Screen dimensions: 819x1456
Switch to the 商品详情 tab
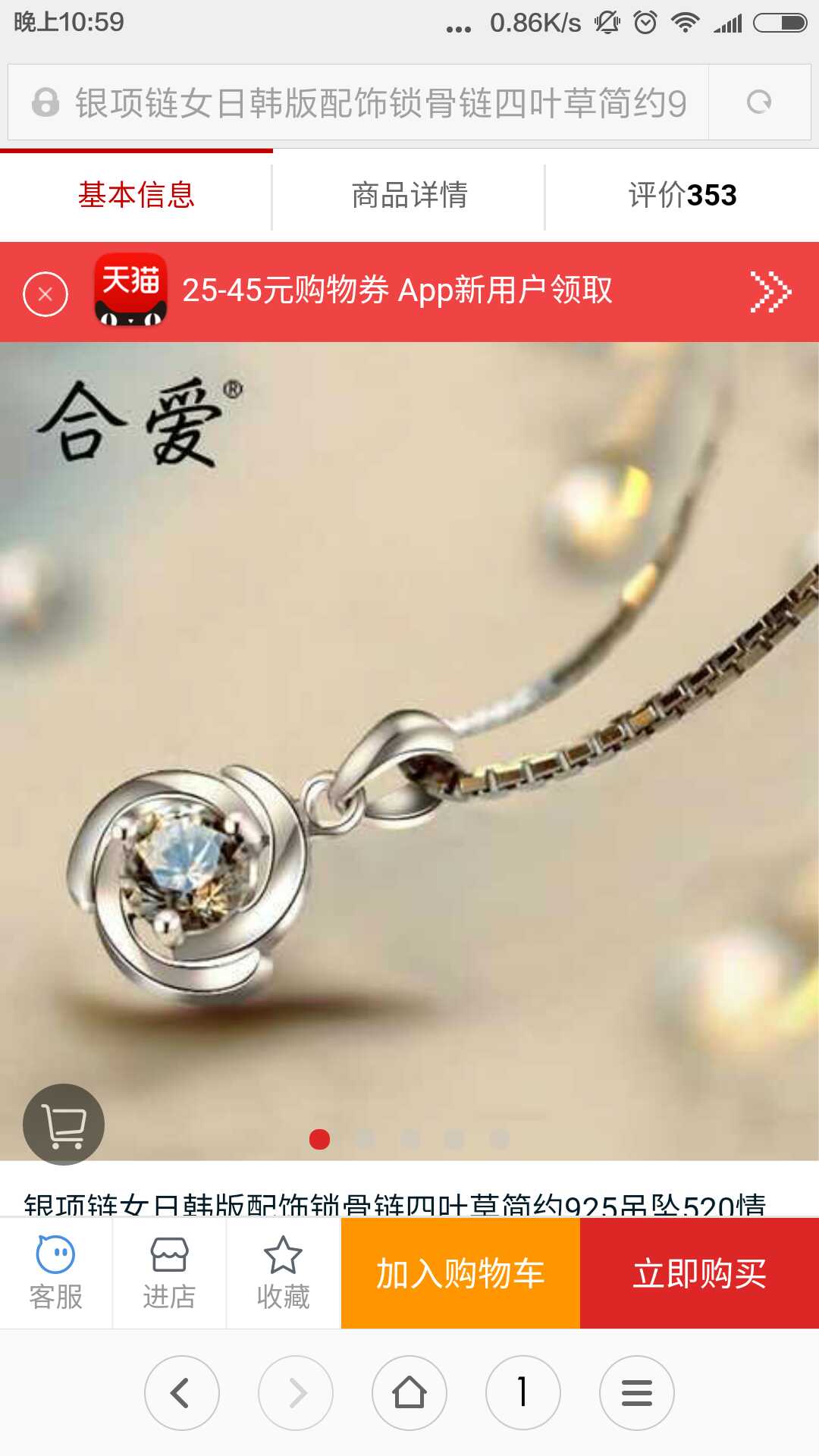[x=409, y=196]
